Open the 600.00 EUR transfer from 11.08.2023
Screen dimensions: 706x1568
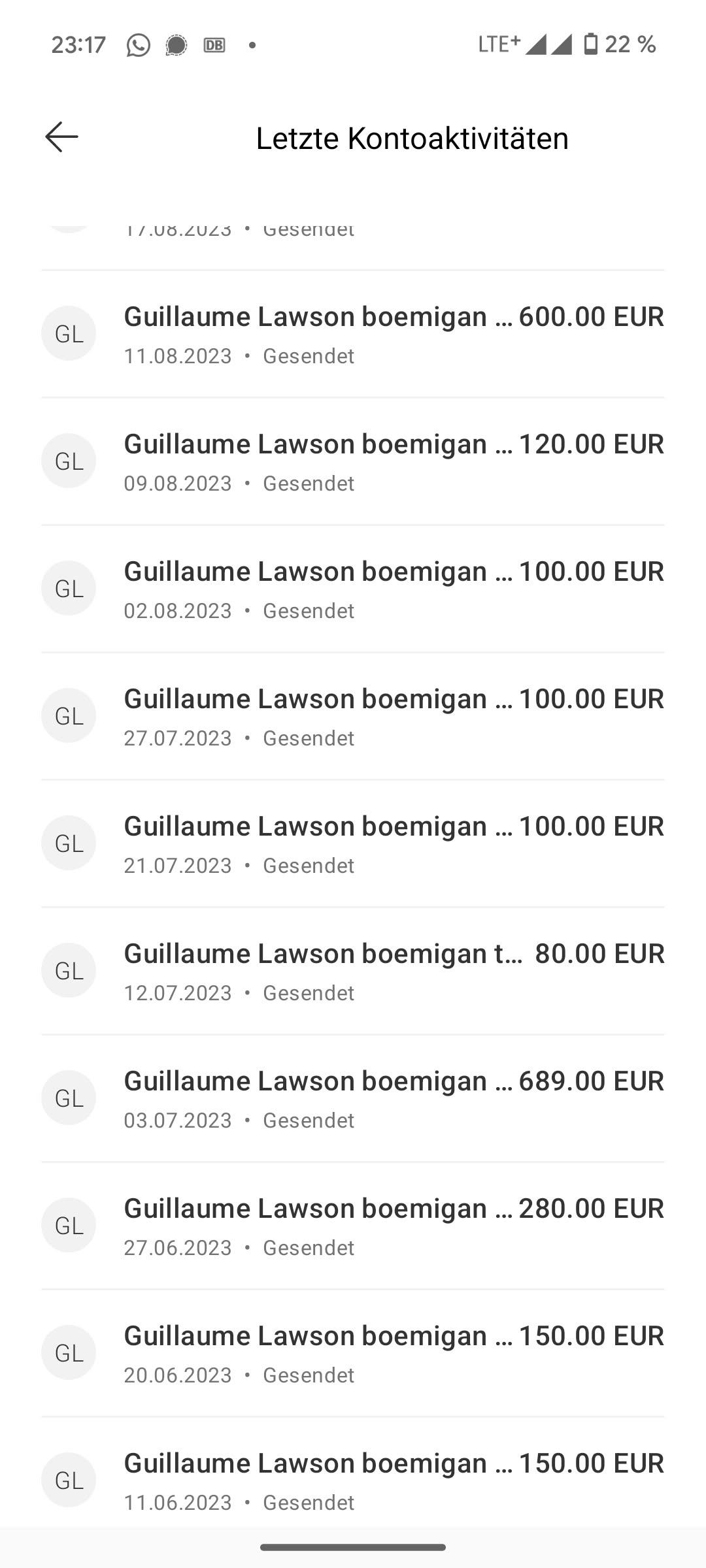point(353,334)
